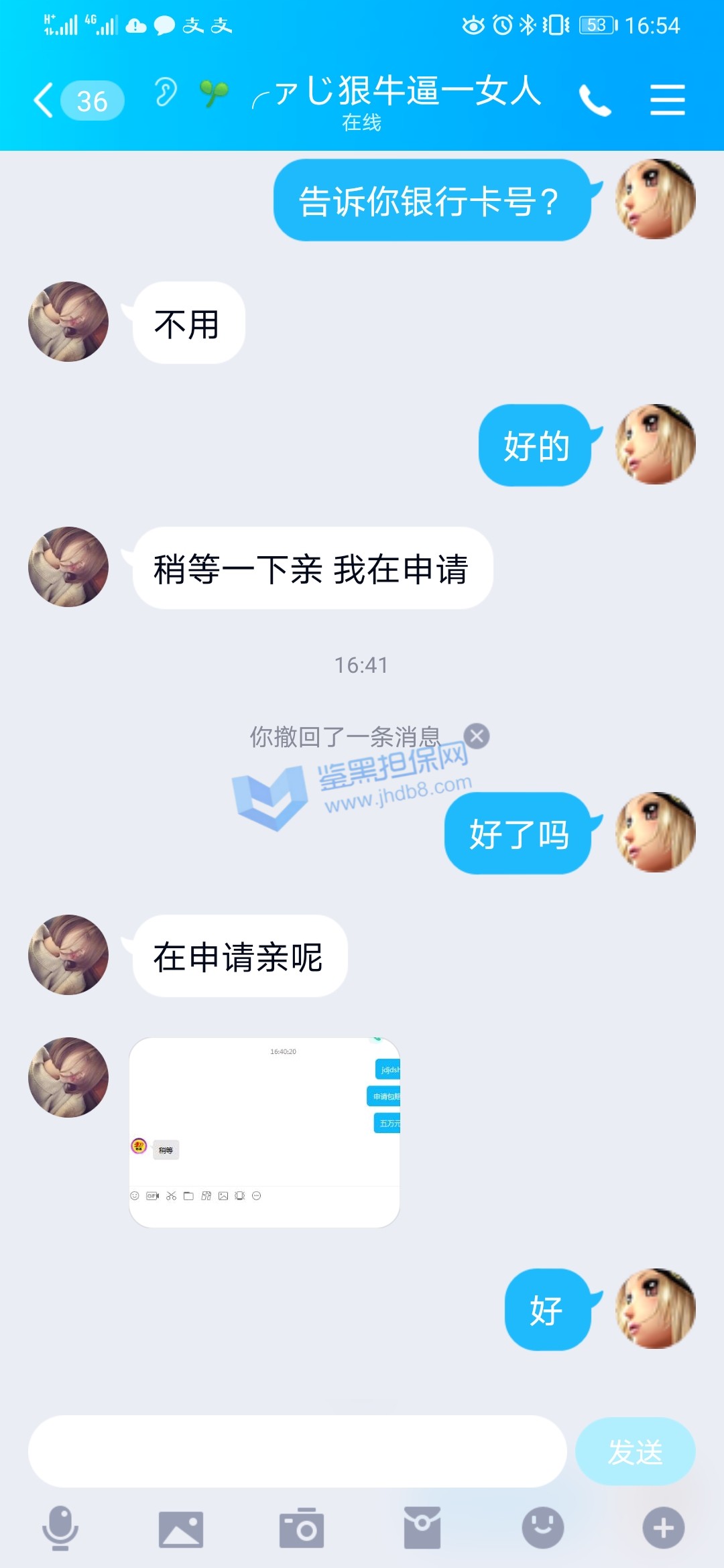Image resolution: width=724 pixels, height=1568 pixels.
Task: Record a voice message with the microphone
Action: pyautogui.click(x=60, y=1528)
